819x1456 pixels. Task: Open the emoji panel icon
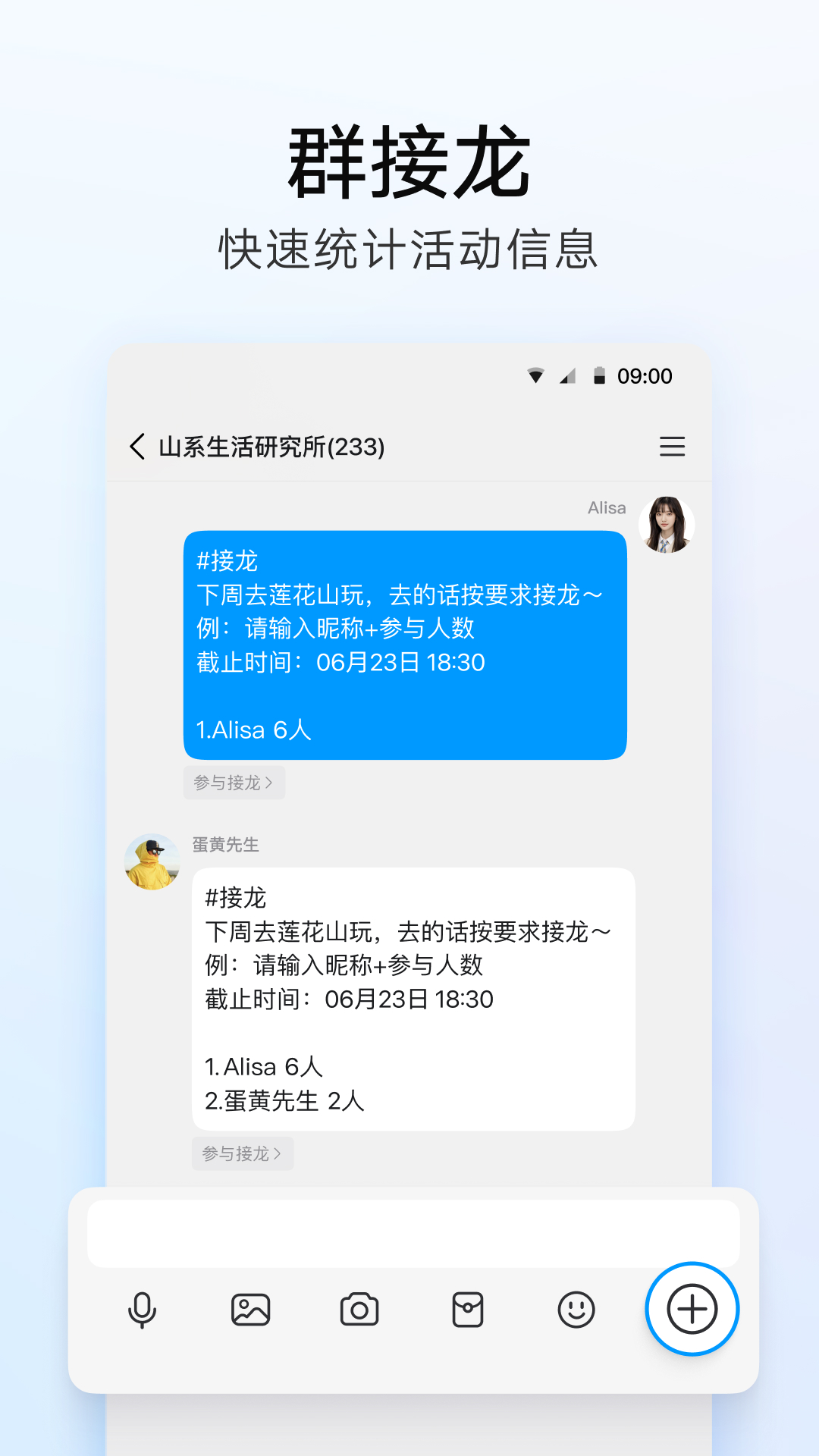[x=578, y=1308]
